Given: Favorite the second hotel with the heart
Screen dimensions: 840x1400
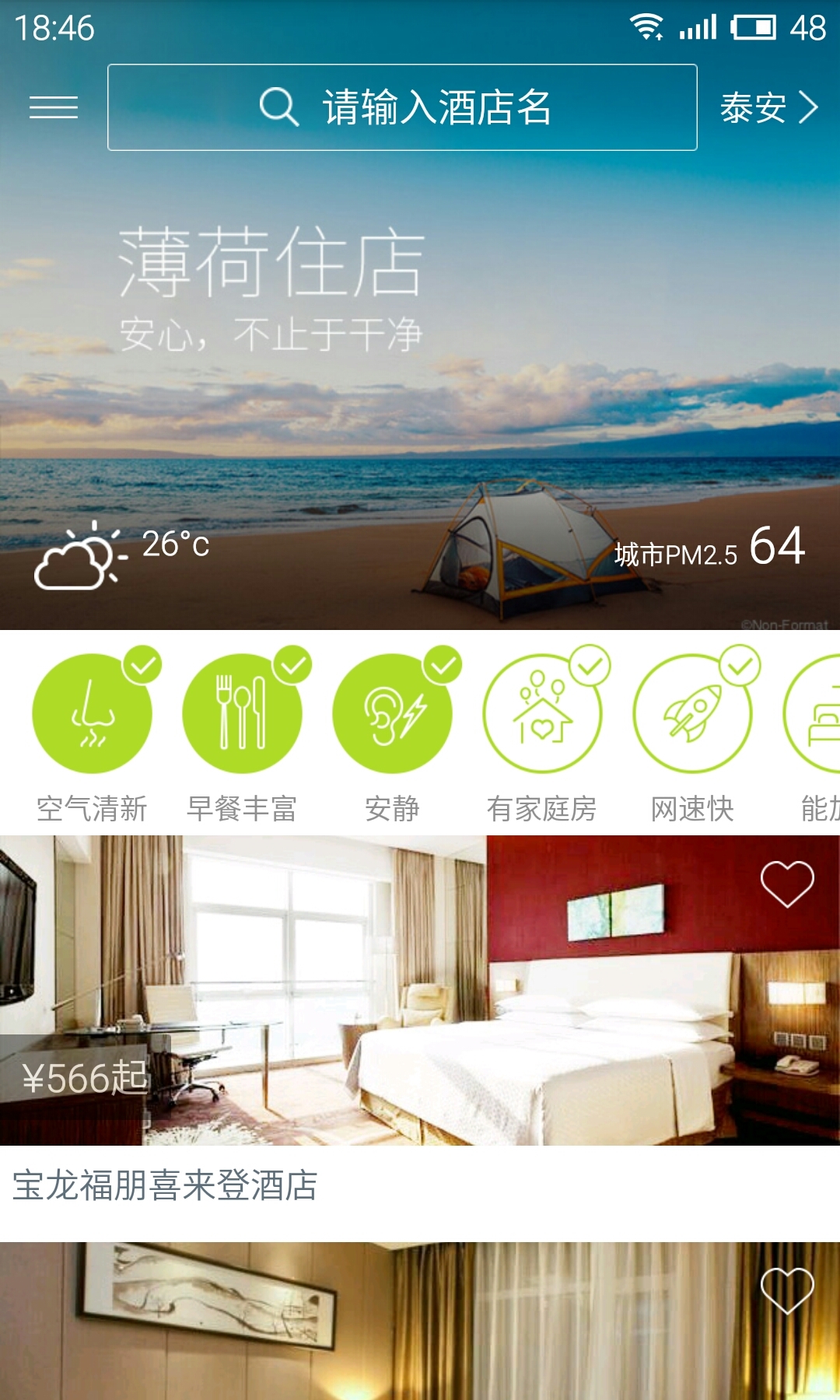Looking at the screenshot, I should pyautogui.click(x=787, y=1290).
